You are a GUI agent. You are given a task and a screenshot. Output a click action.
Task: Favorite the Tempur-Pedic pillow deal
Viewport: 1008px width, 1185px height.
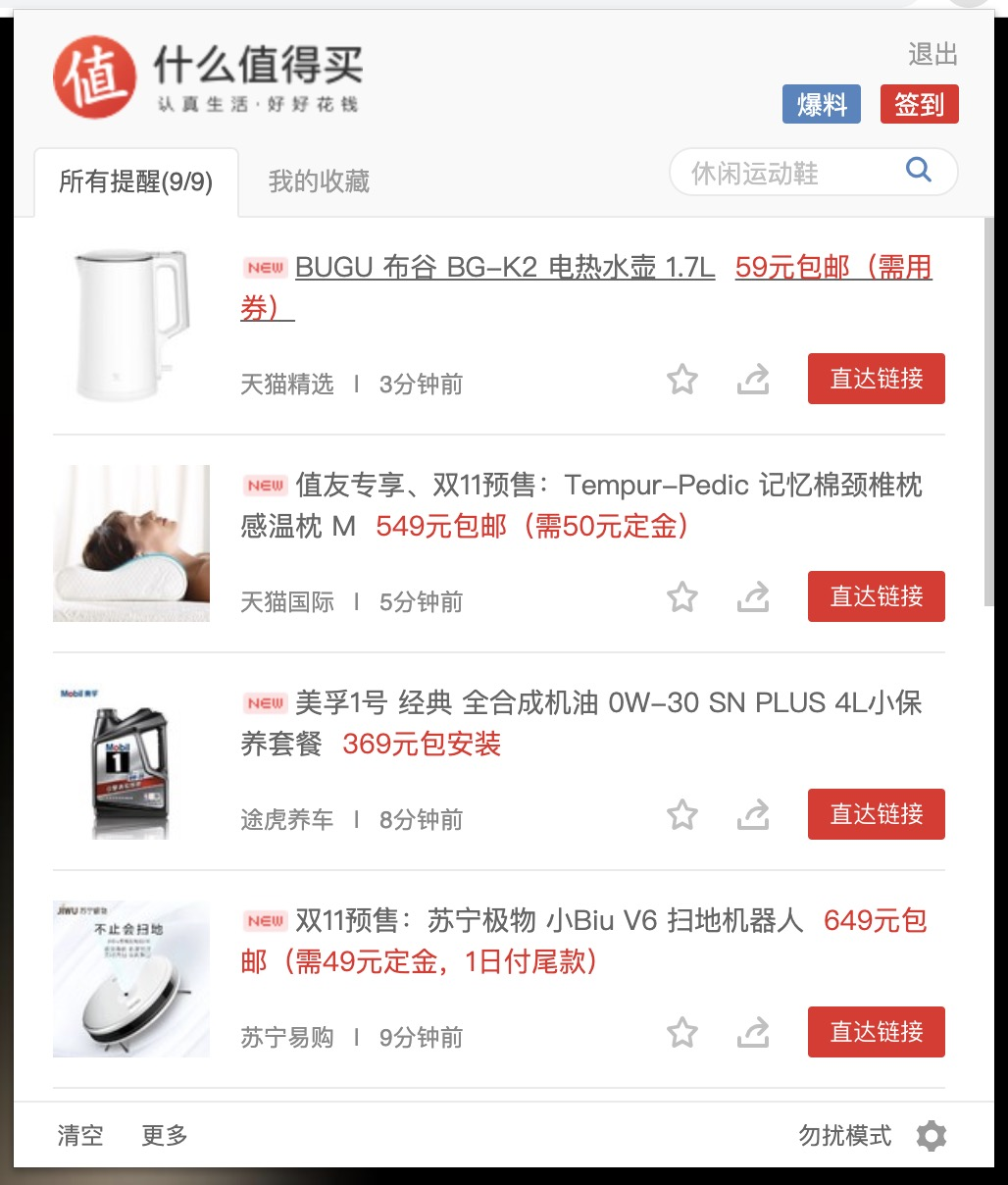(x=682, y=597)
